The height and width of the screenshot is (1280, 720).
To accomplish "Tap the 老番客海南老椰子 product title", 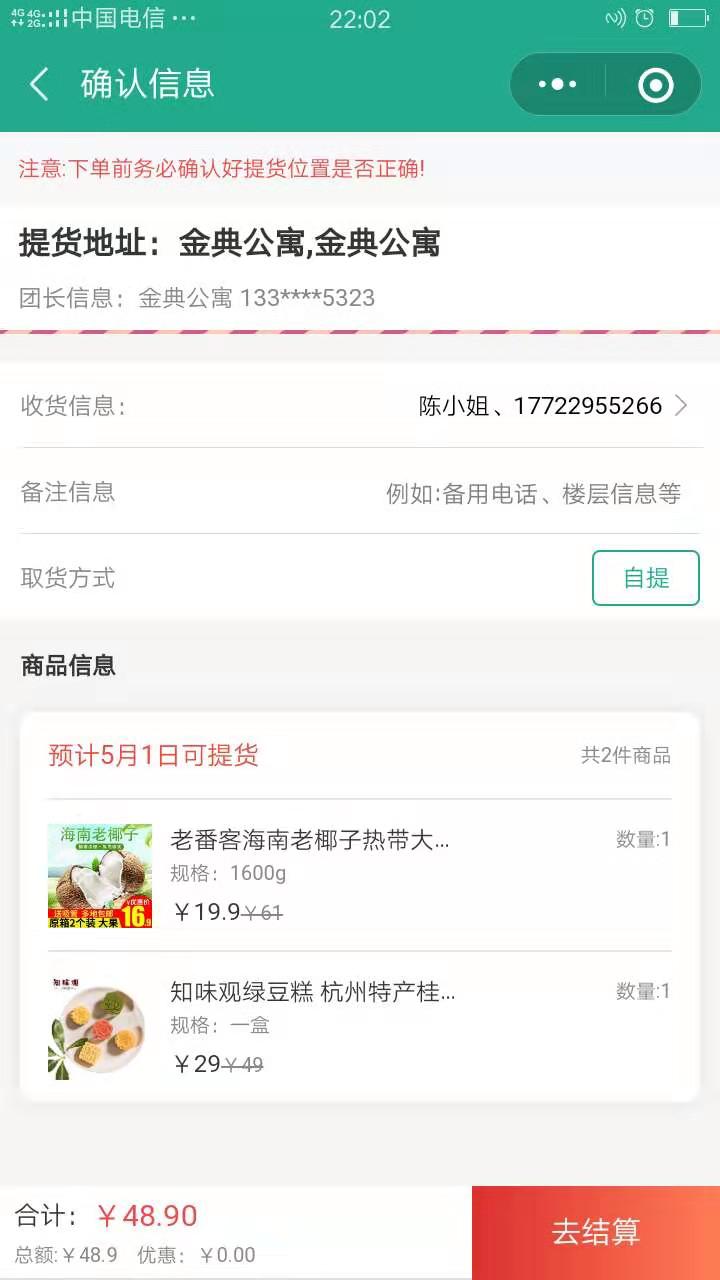I will point(310,840).
